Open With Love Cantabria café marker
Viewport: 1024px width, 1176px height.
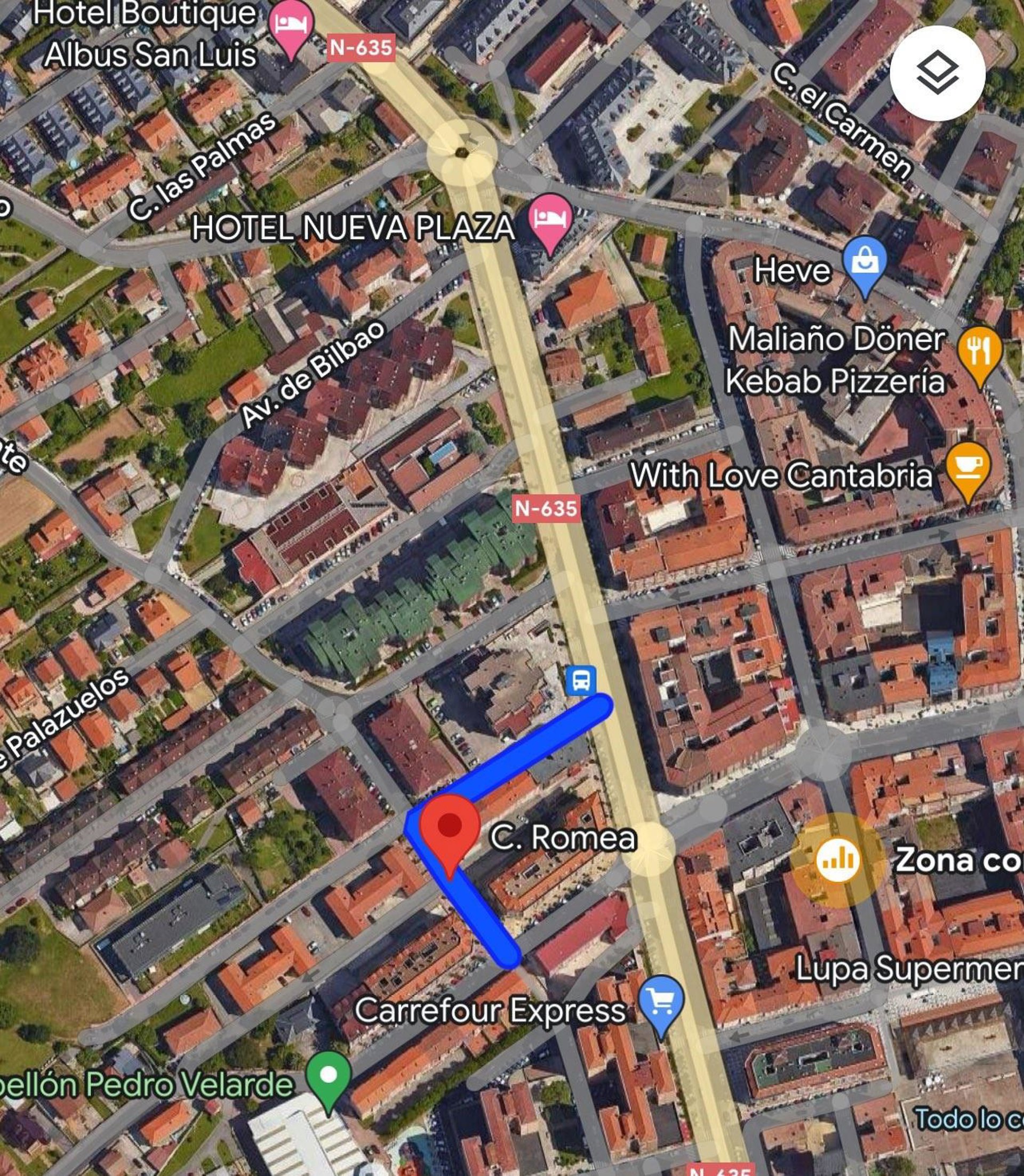[968, 466]
